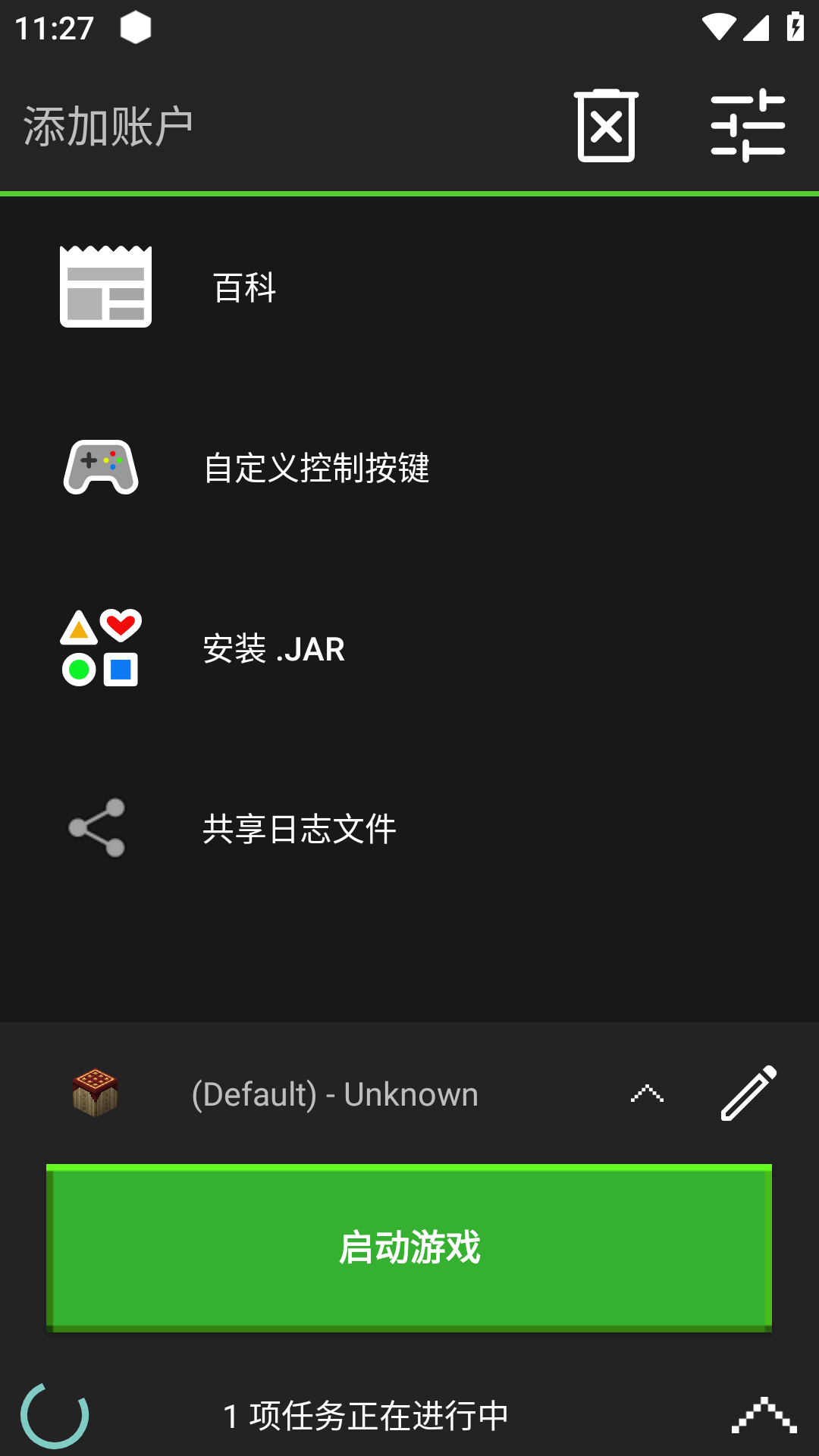Click the shapes icon beside 安装 .JAR
Viewport: 819px width, 1456px height.
pos(101,648)
